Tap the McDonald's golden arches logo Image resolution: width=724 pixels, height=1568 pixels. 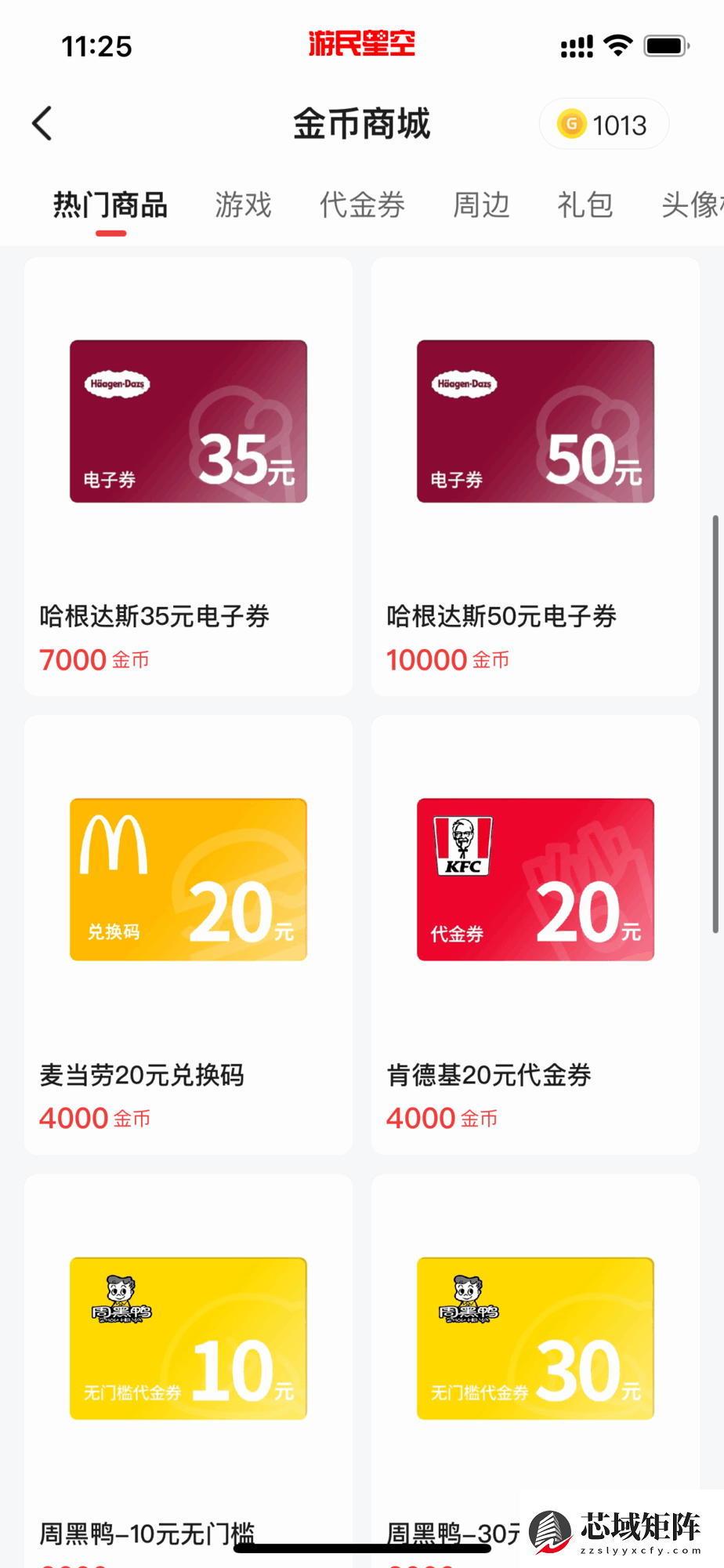[x=112, y=841]
